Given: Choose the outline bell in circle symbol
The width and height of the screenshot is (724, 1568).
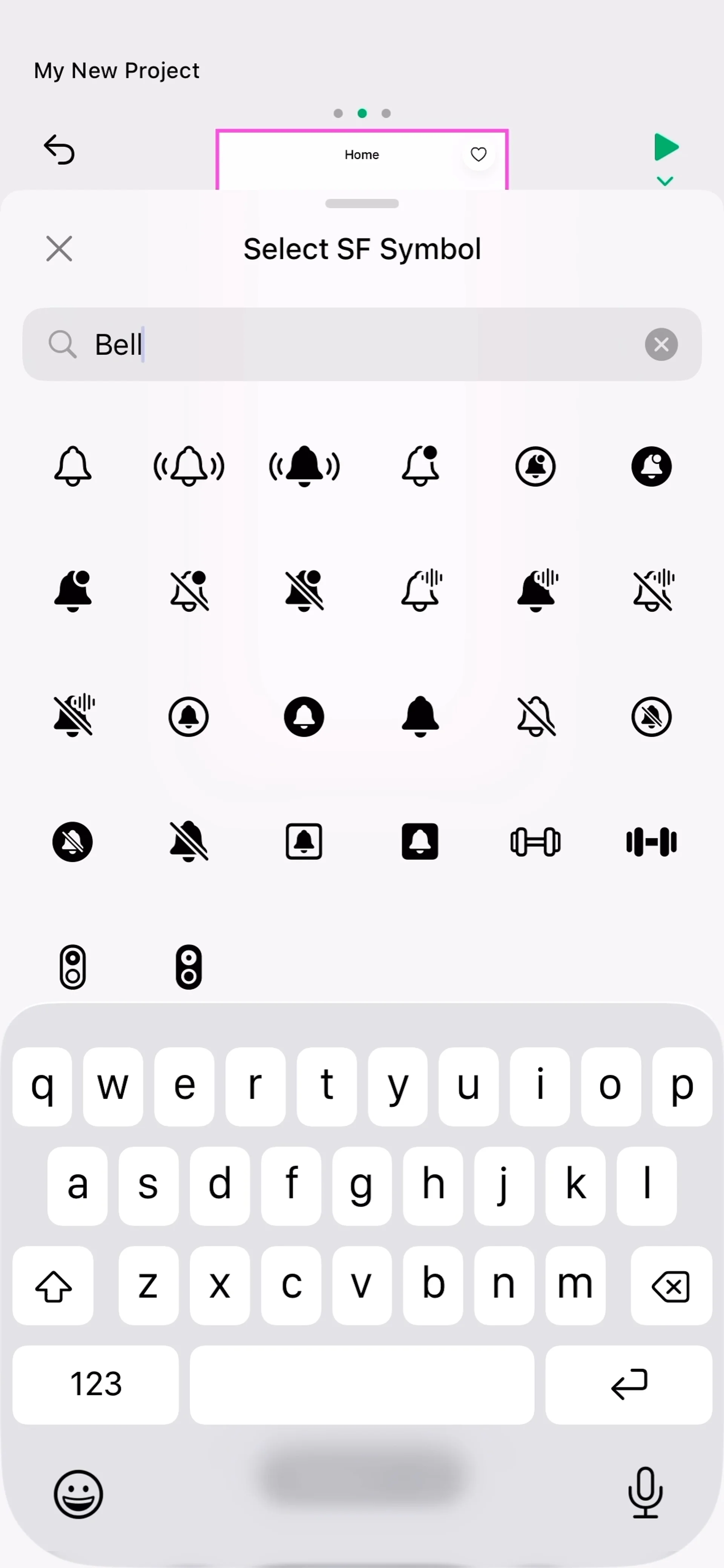Looking at the screenshot, I should pos(189,716).
